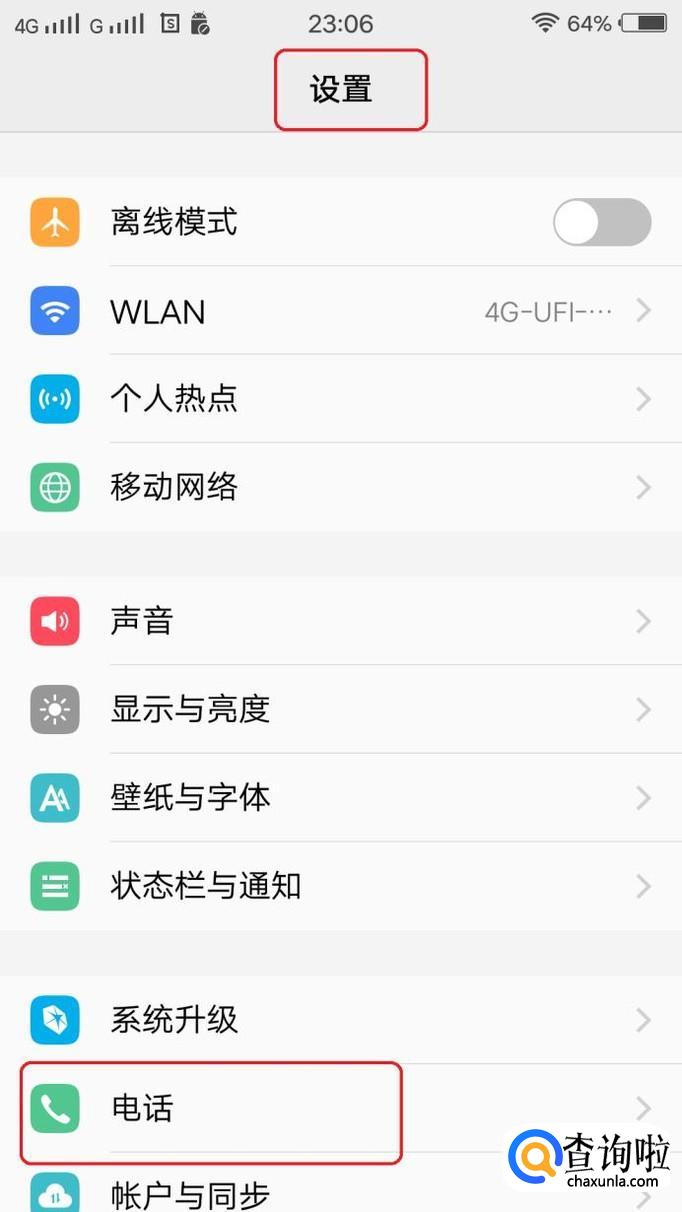The width and height of the screenshot is (682, 1212).
Task: Open 状态栏与通知 settings
Action: pyautogui.click(x=340, y=885)
